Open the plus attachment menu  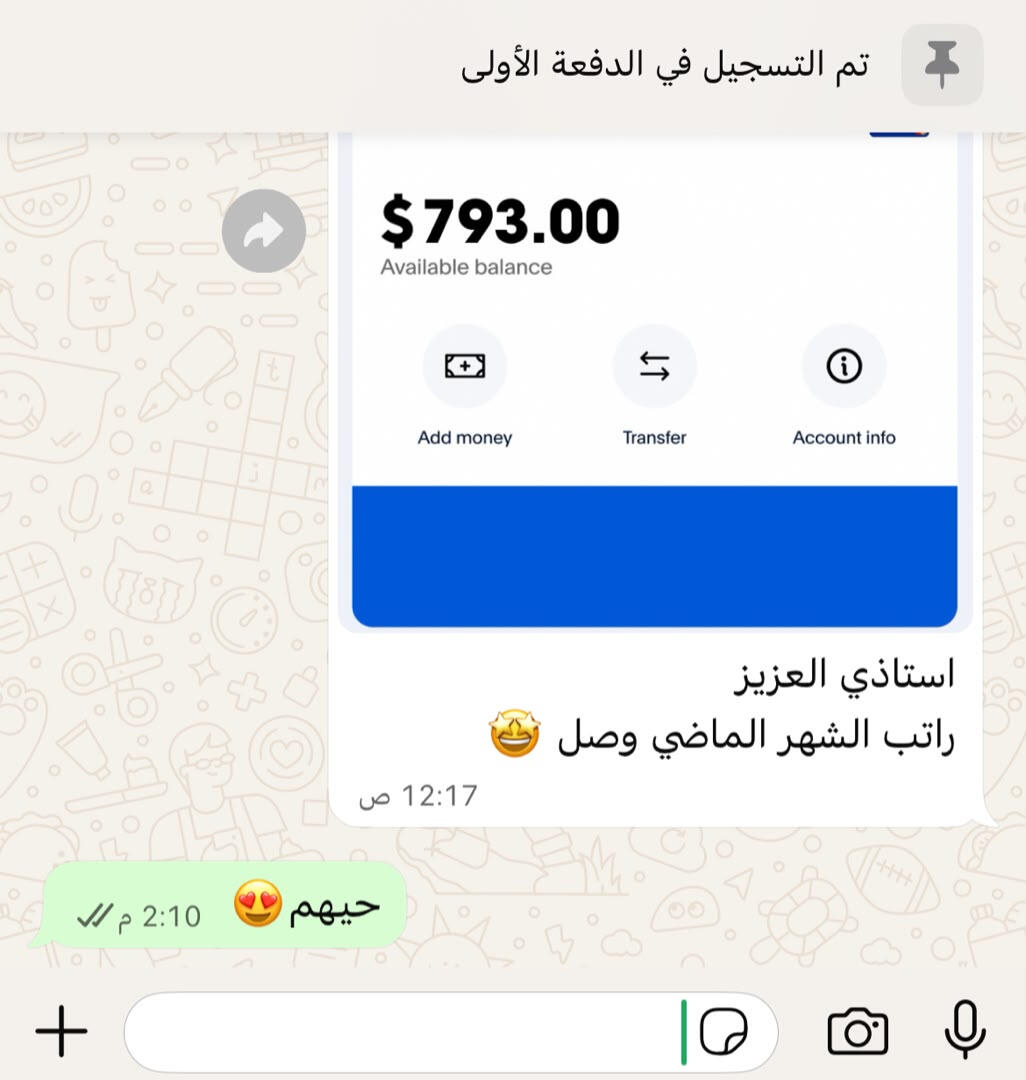pos(61,1031)
